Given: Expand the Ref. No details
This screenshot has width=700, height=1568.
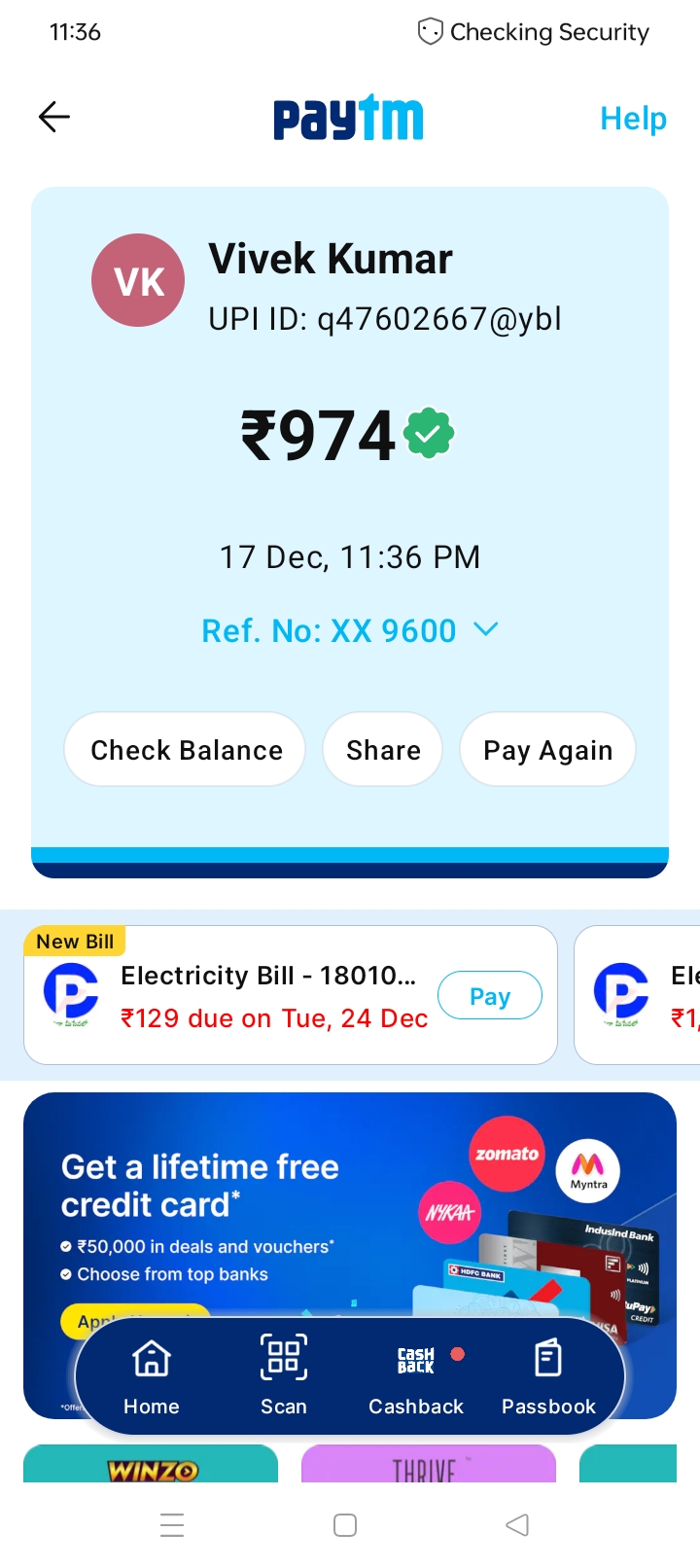Looking at the screenshot, I should (x=349, y=631).
